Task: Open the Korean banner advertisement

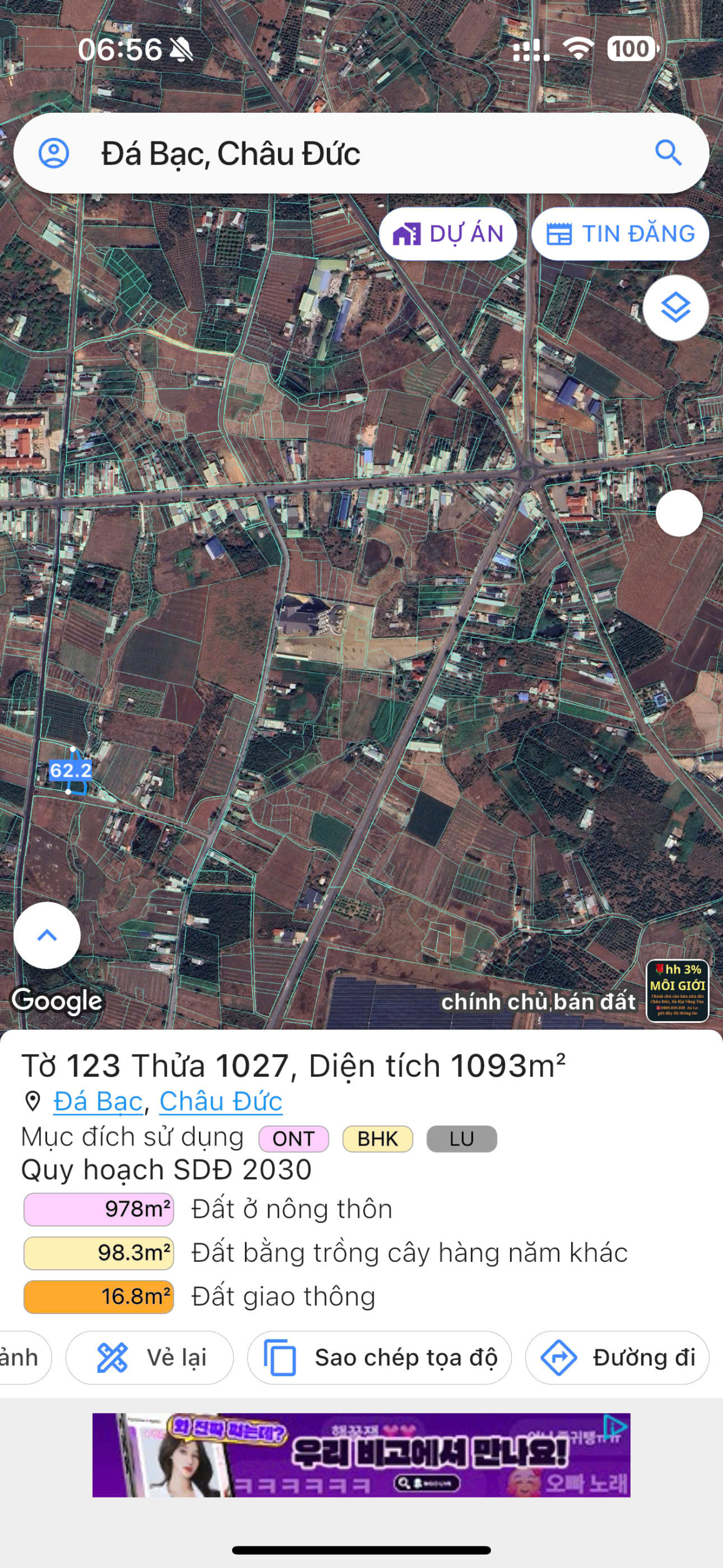Action: [x=361, y=1455]
